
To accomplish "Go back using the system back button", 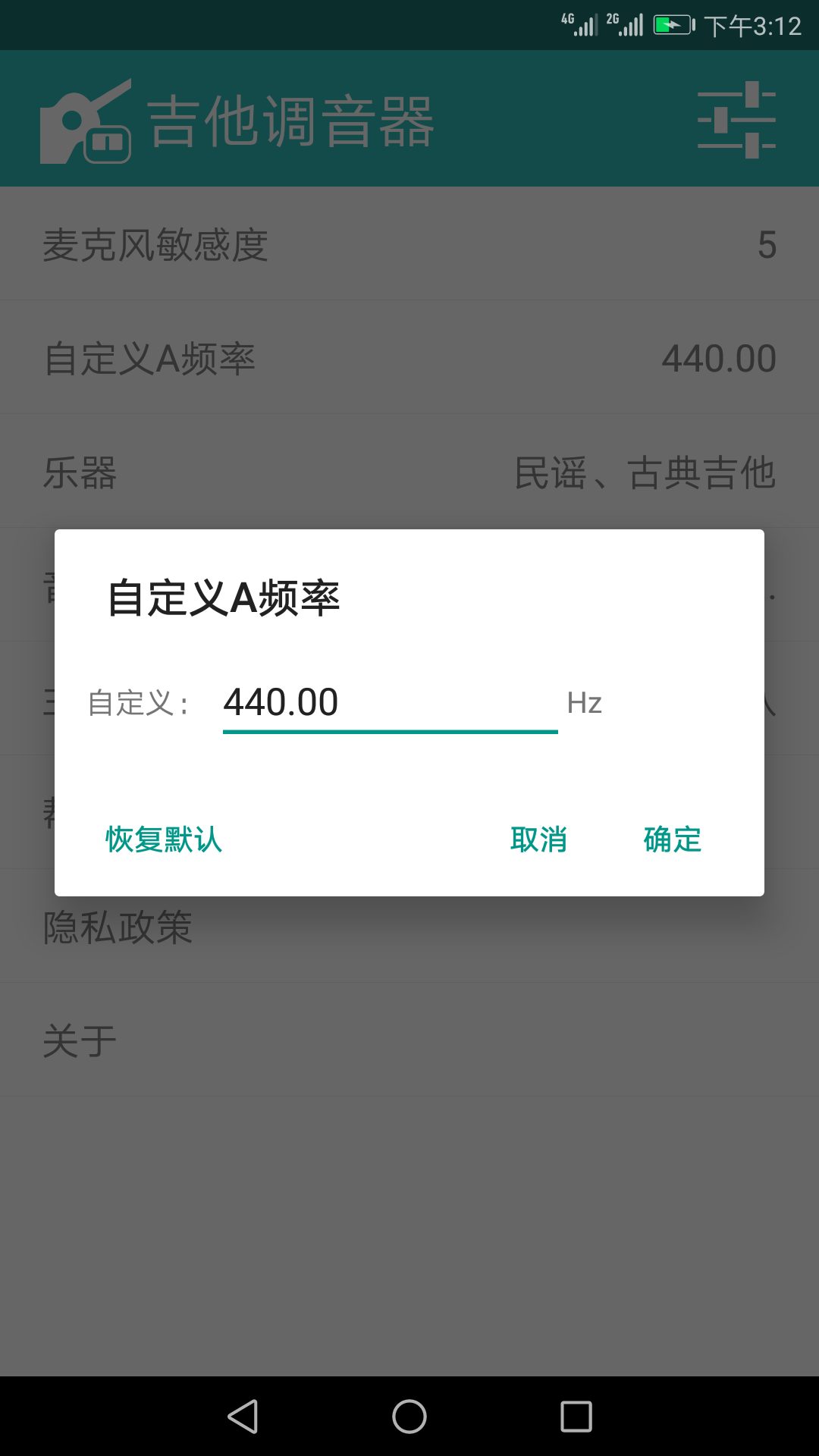I will click(x=243, y=1416).
